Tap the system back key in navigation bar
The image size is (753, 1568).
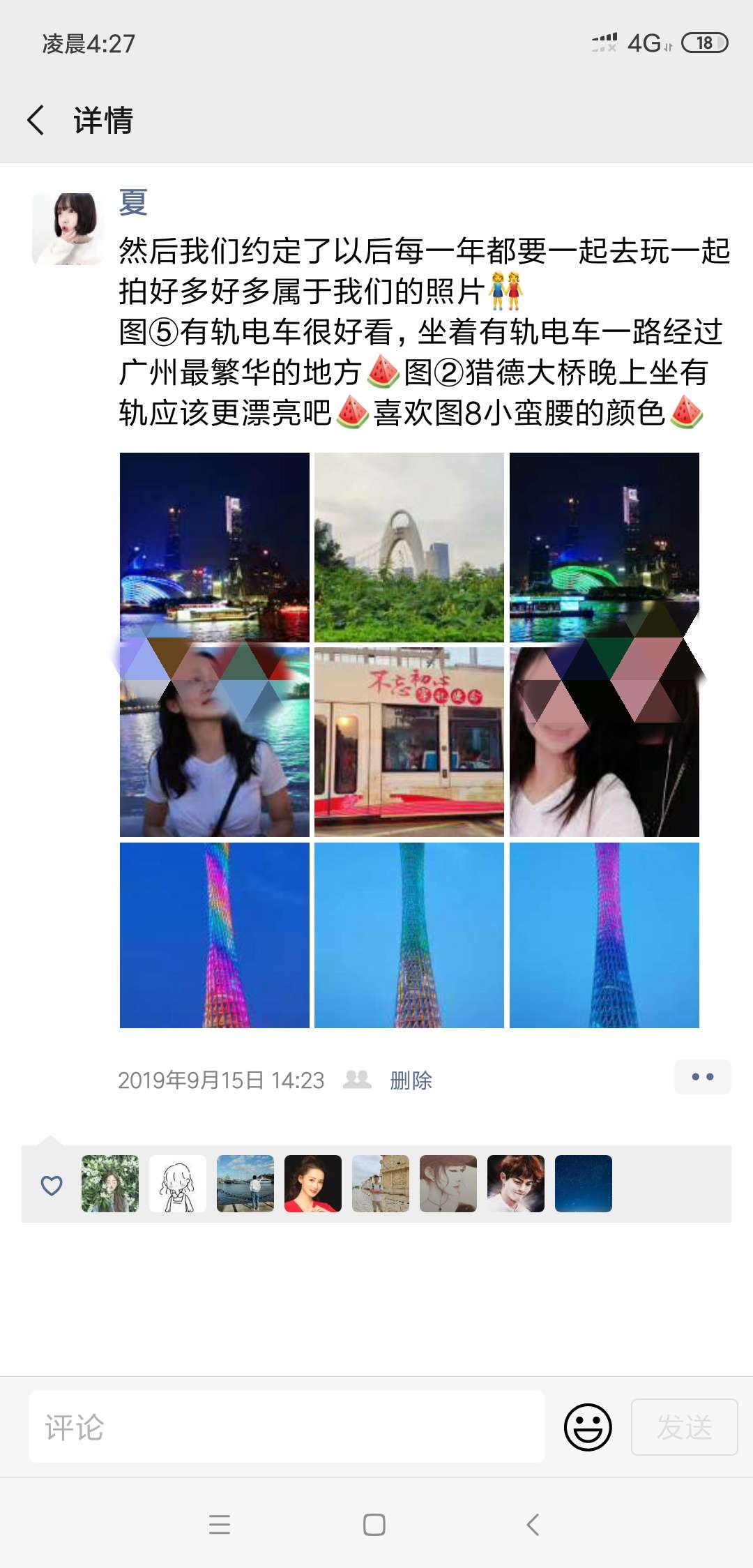532,1525
